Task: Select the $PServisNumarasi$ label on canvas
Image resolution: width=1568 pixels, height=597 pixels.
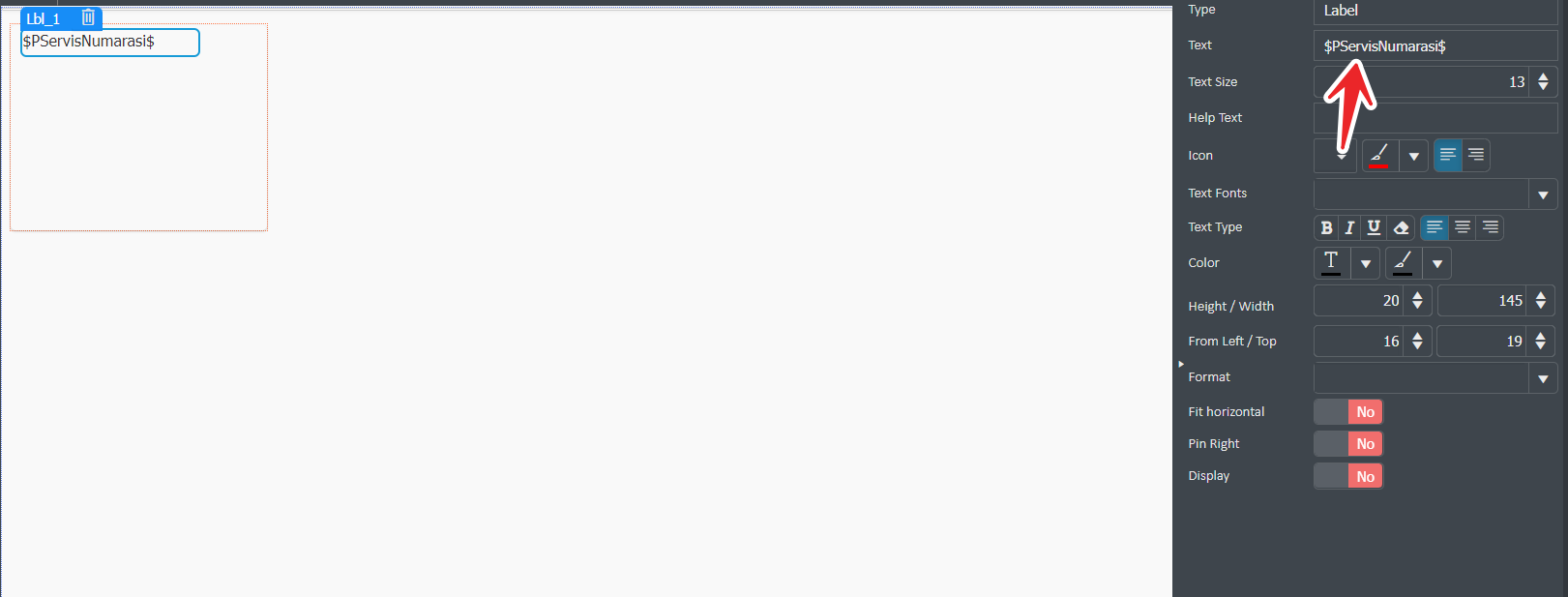Action: click(x=109, y=43)
